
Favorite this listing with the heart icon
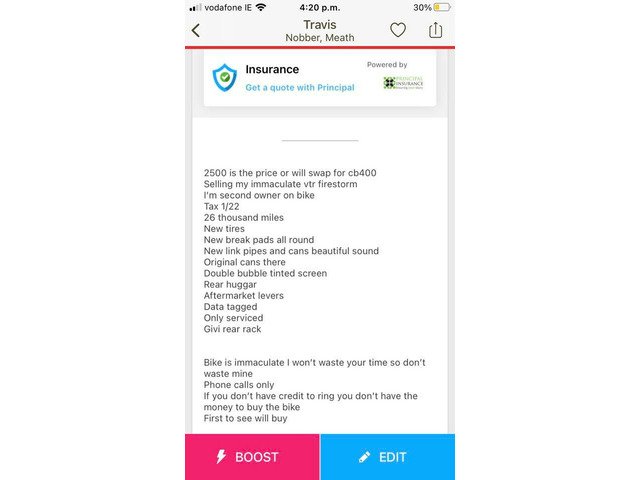[398, 30]
